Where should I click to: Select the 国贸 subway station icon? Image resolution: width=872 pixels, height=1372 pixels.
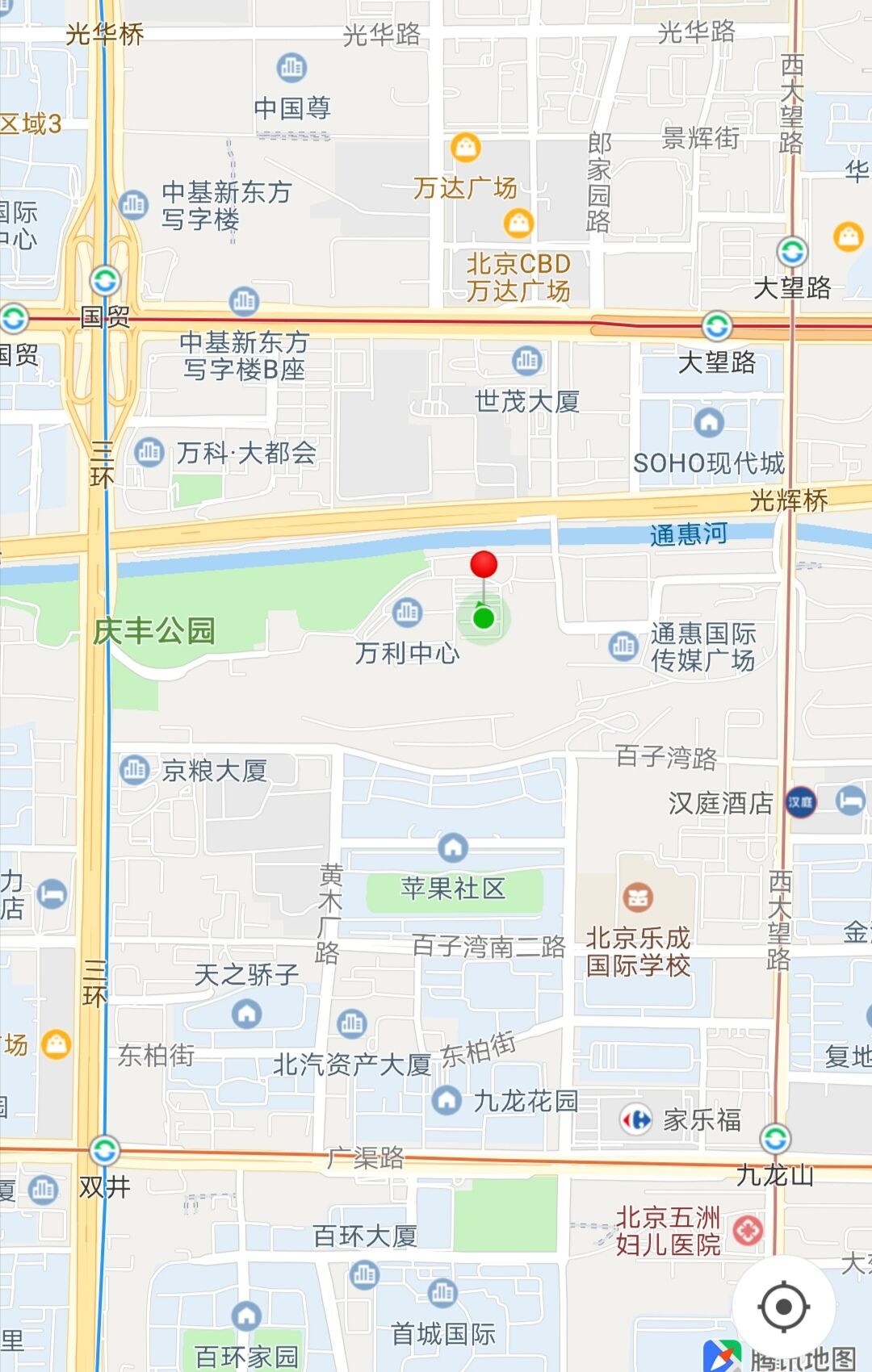tap(105, 281)
